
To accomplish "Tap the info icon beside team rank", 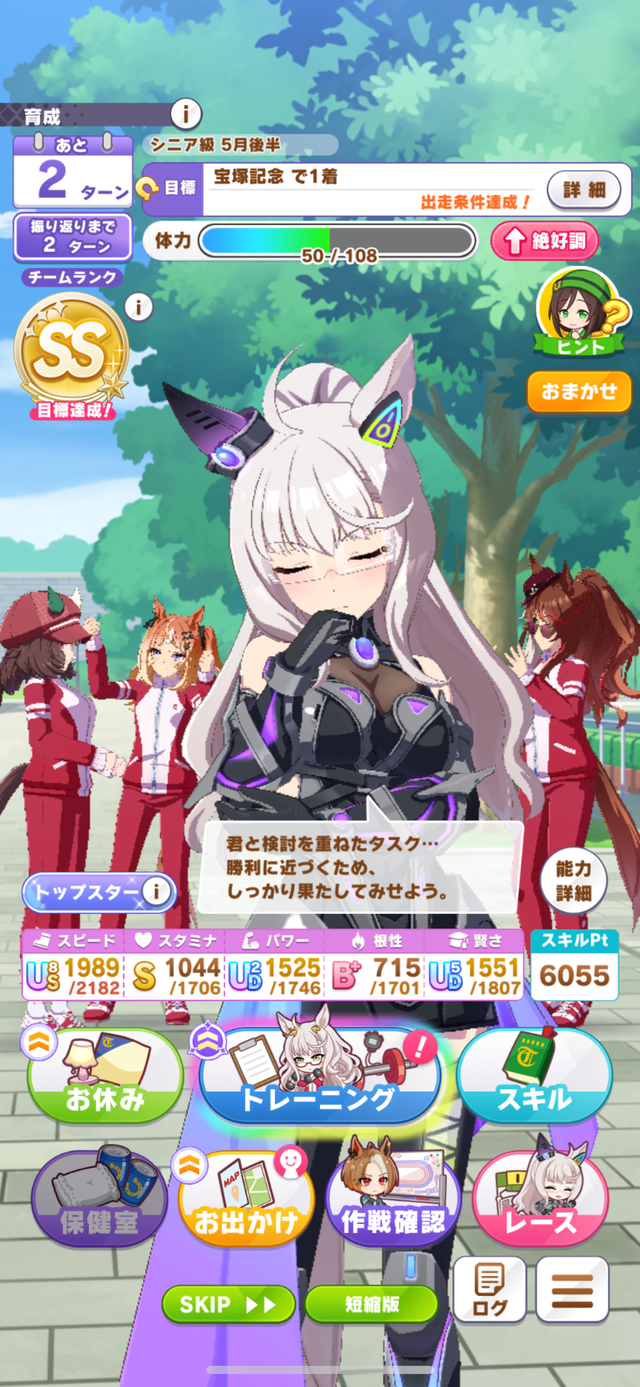I will 140,306.
